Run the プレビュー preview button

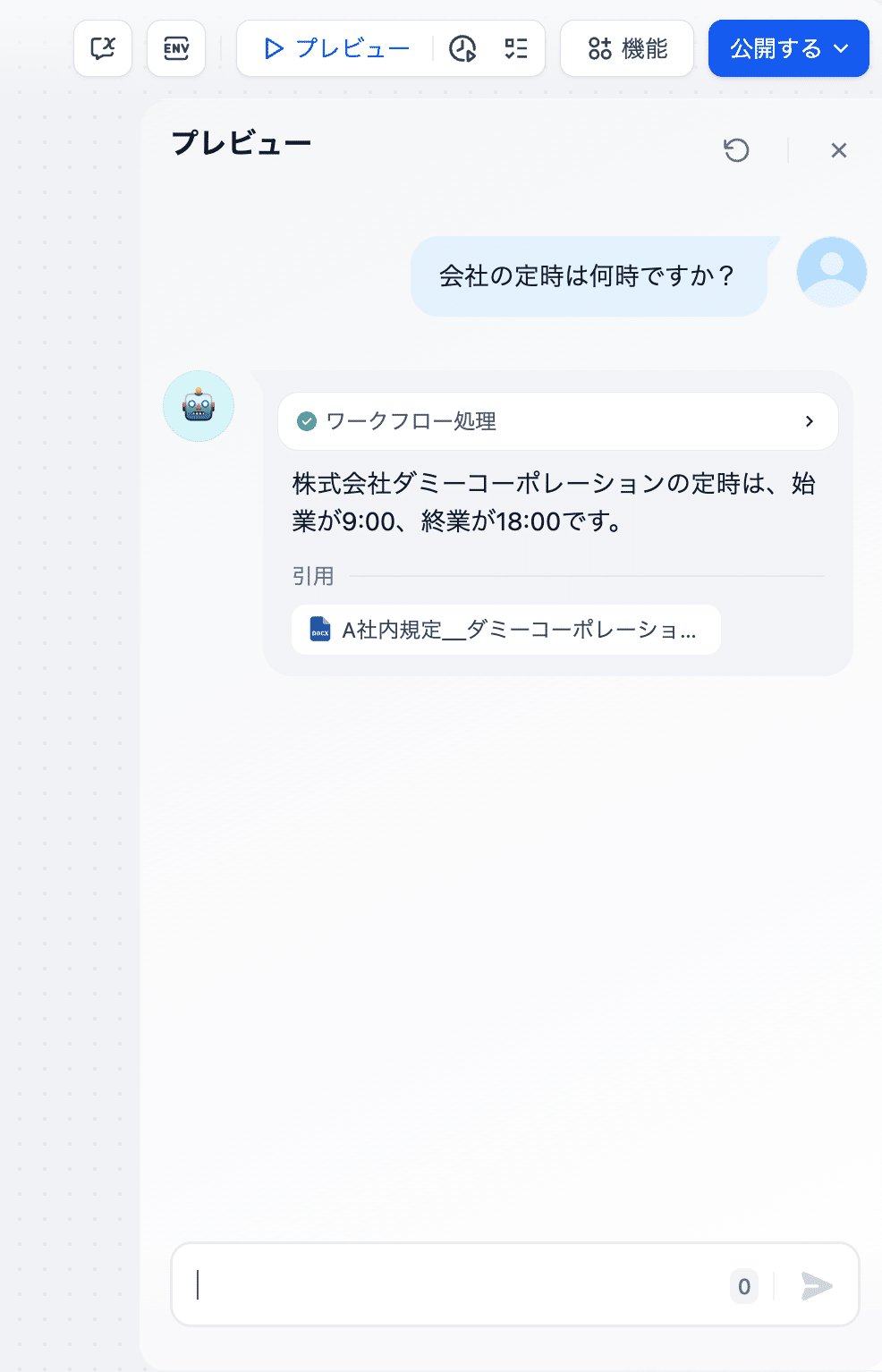pyautogui.click(x=336, y=48)
